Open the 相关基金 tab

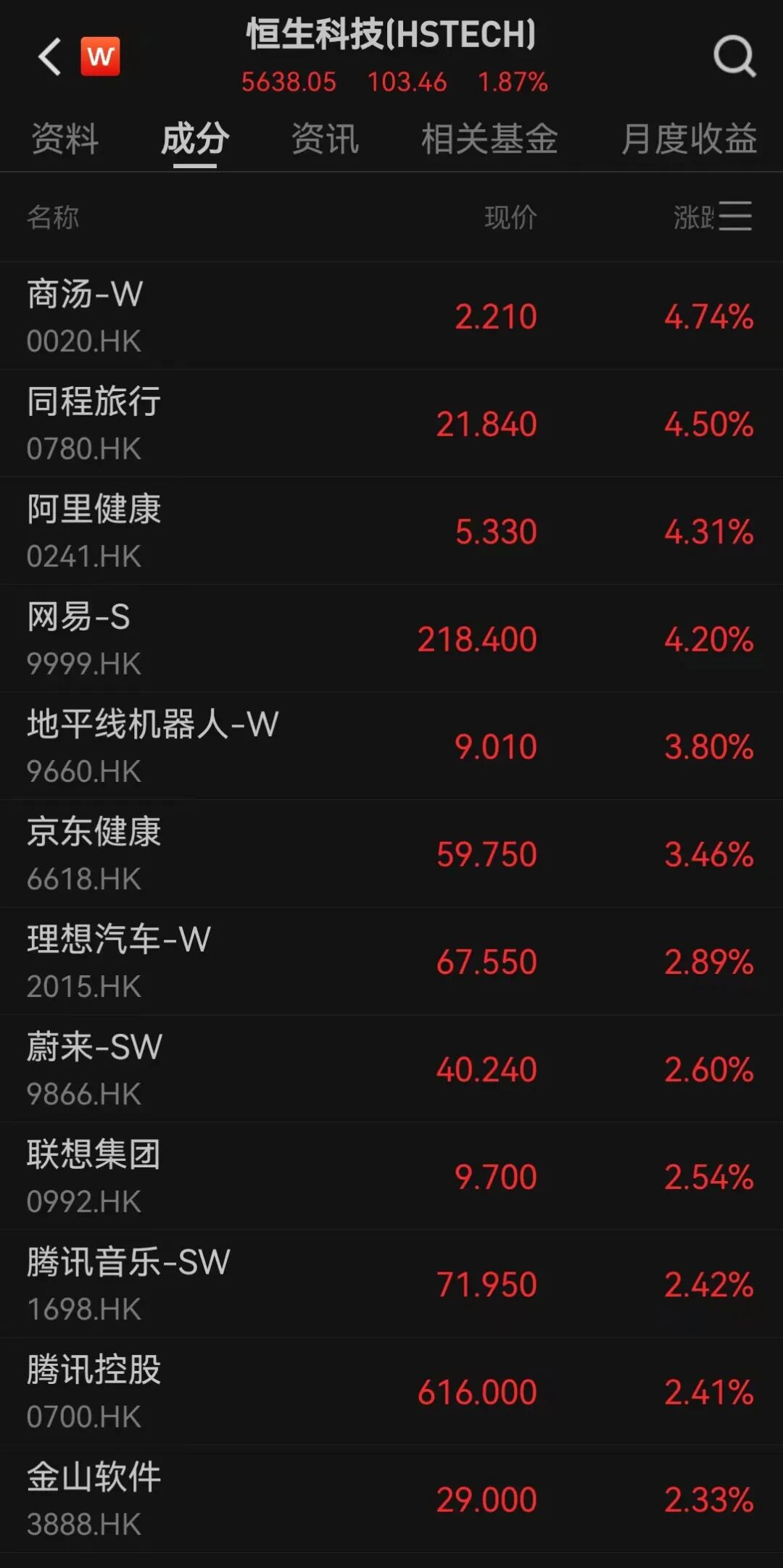[x=489, y=139]
